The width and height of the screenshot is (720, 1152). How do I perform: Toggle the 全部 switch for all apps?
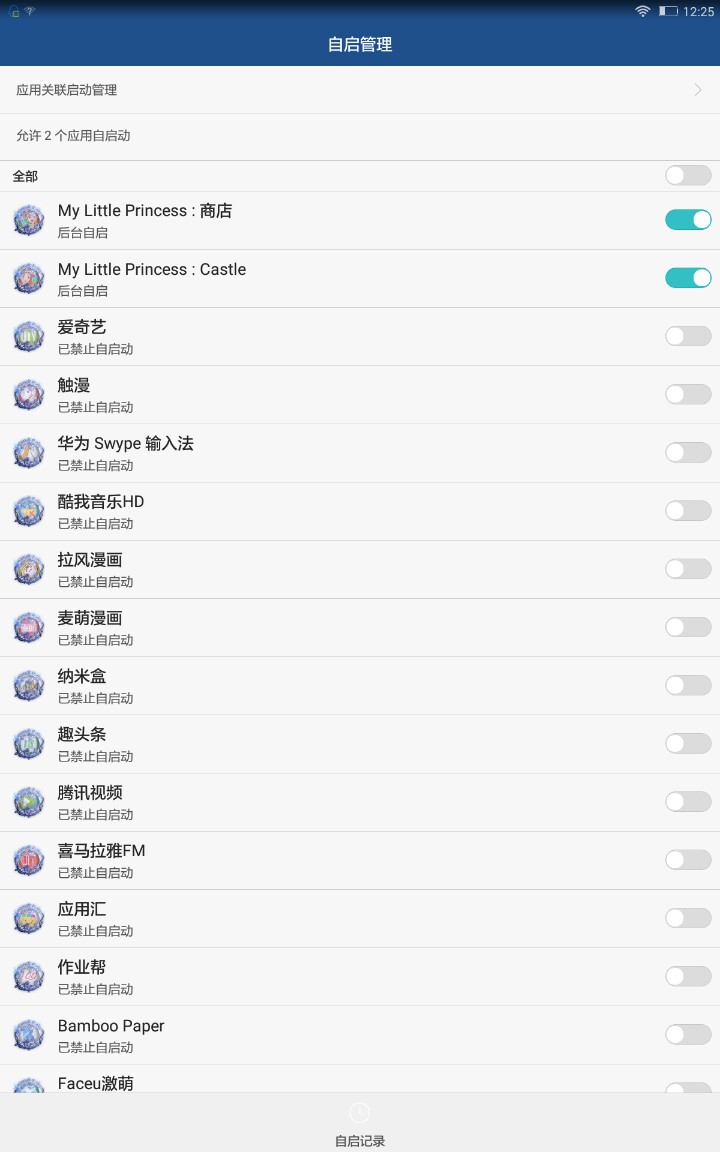(688, 176)
